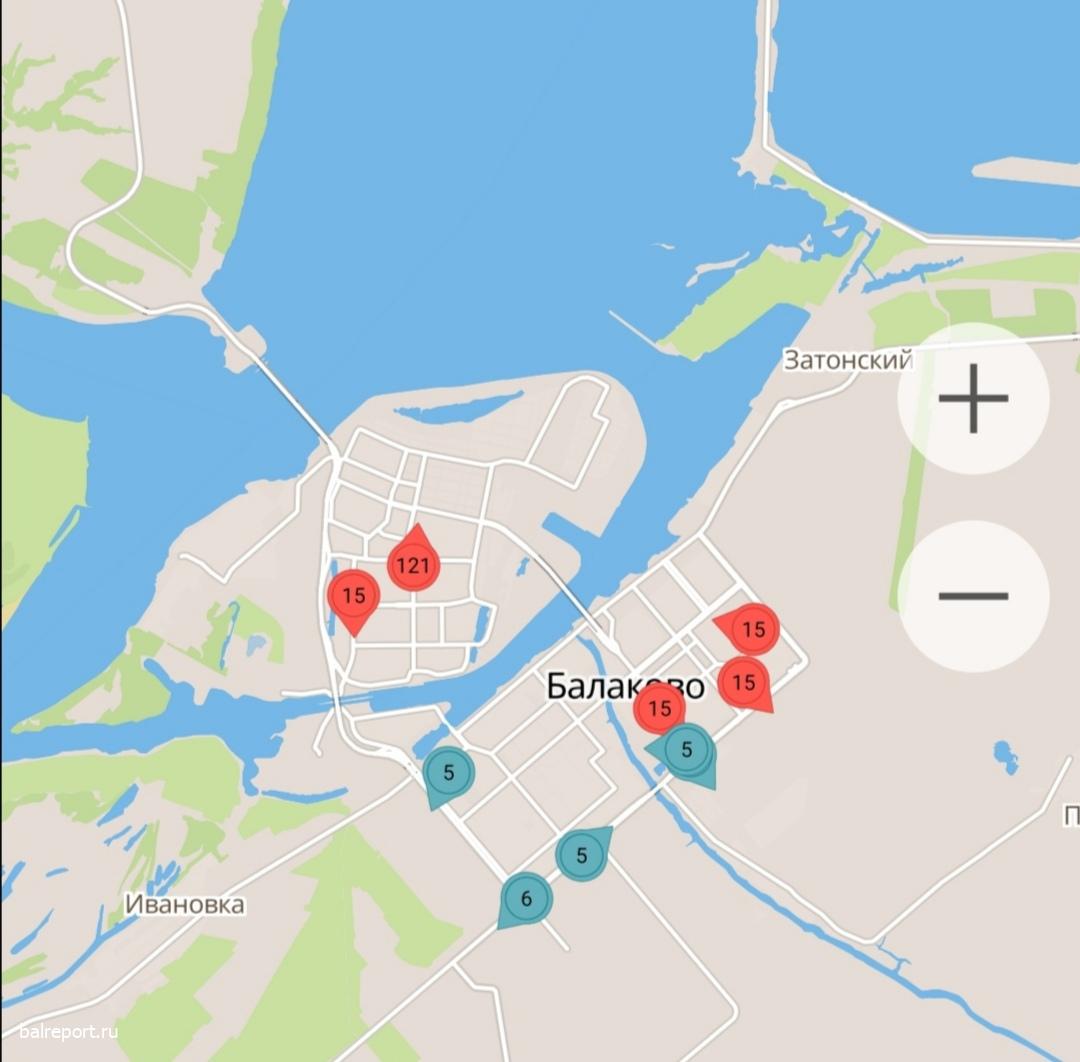Tap the red 15 marker touching the Балаково label
Image resolution: width=1080 pixels, height=1062 pixels.
[x=660, y=709]
